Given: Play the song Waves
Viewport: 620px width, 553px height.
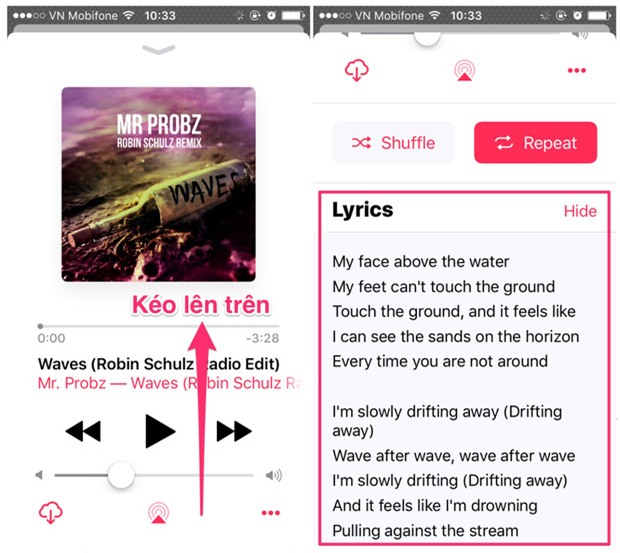Looking at the screenshot, I should [159, 430].
